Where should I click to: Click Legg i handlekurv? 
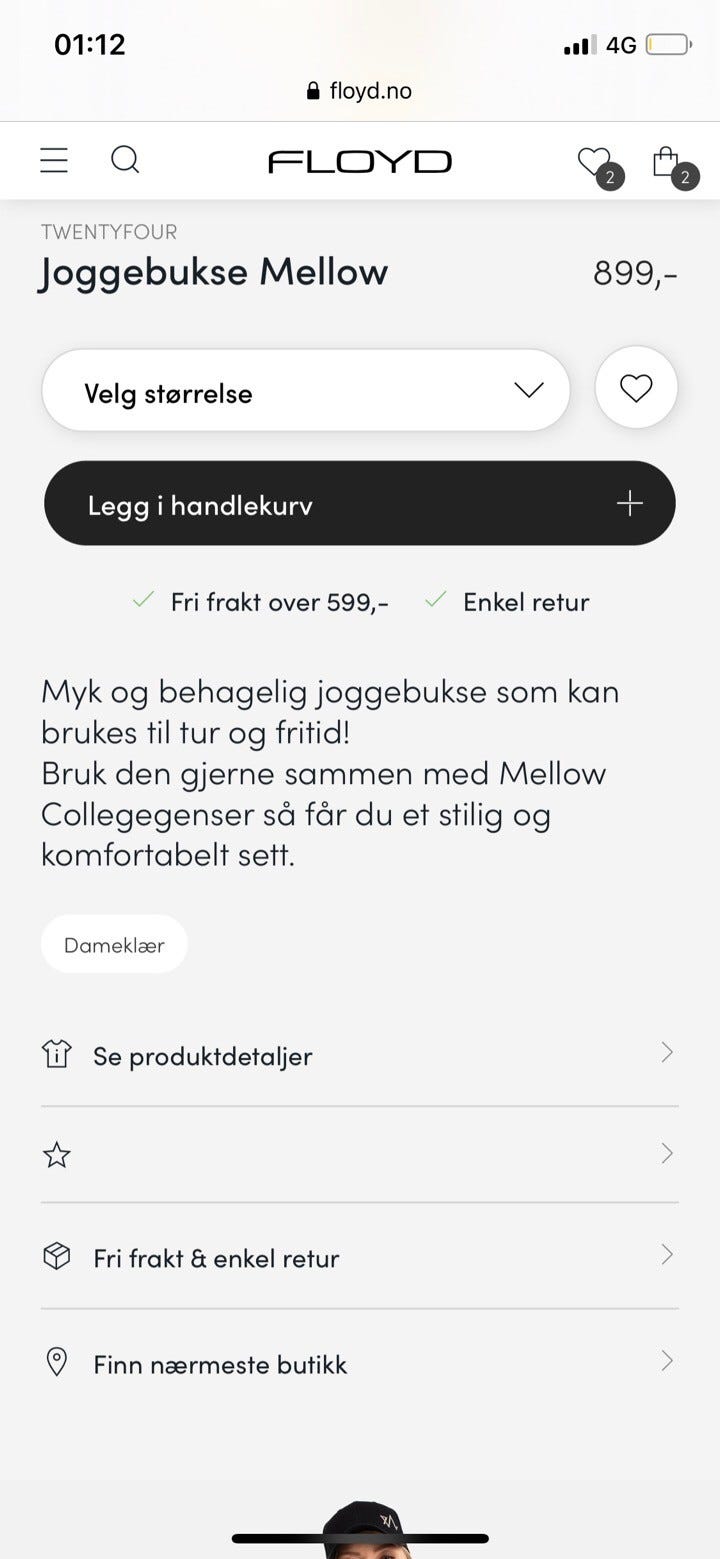[x=360, y=503]
